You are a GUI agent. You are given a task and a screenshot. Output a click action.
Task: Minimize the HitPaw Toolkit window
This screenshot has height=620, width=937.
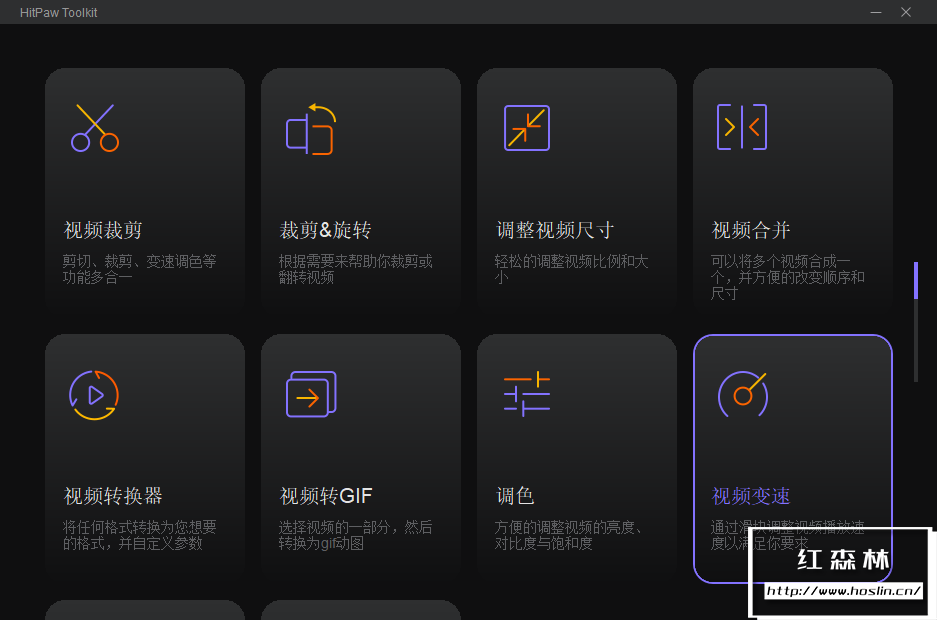[876, 12]
